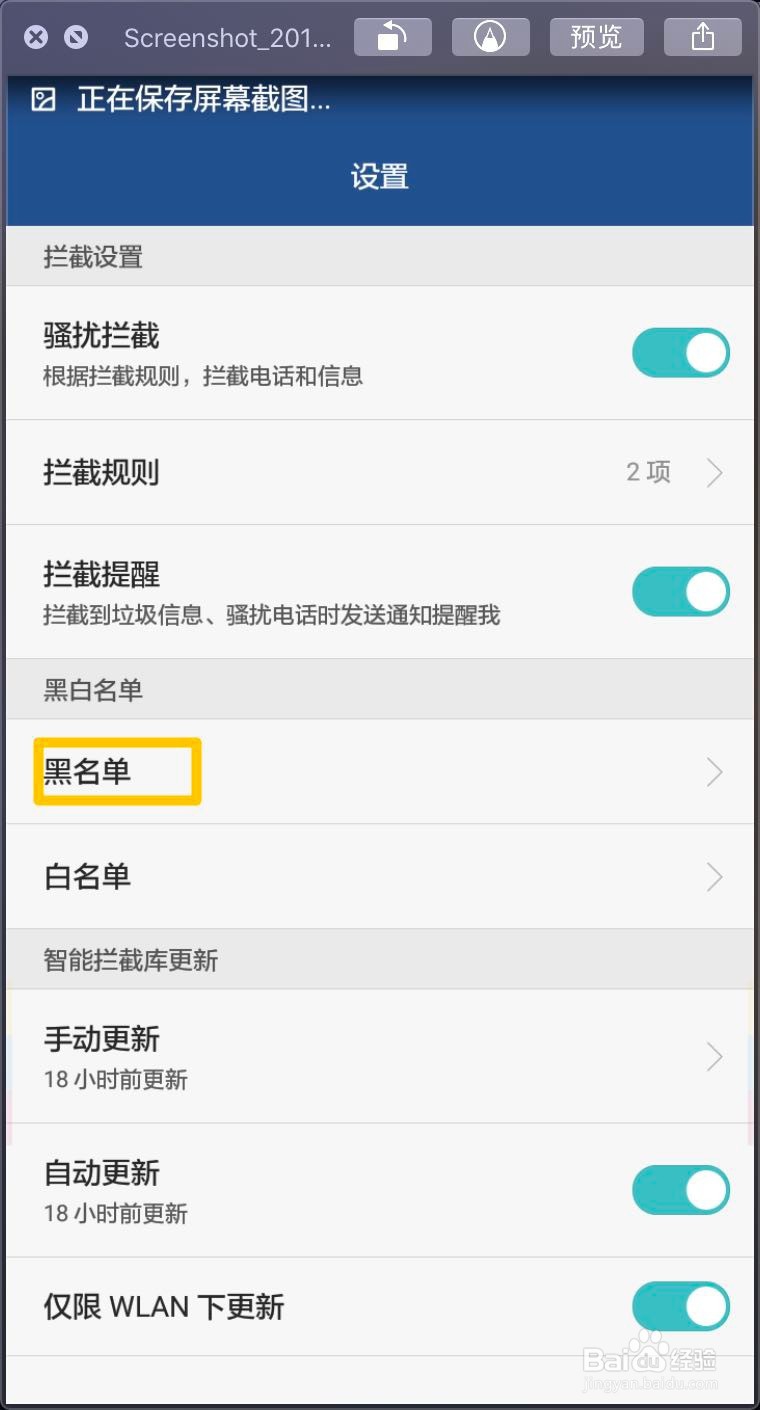Tap the 设置 title bar
This screenshot has width=760, height=1410.
point(380,175)
